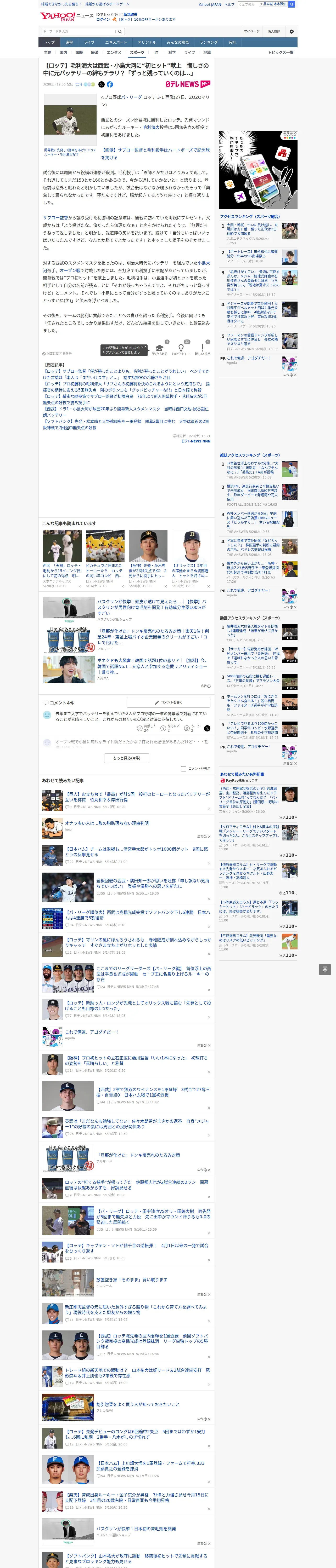The image size is (336, 1568).
Task: Switch to the 速報 navigation tab
Action: 69,43
